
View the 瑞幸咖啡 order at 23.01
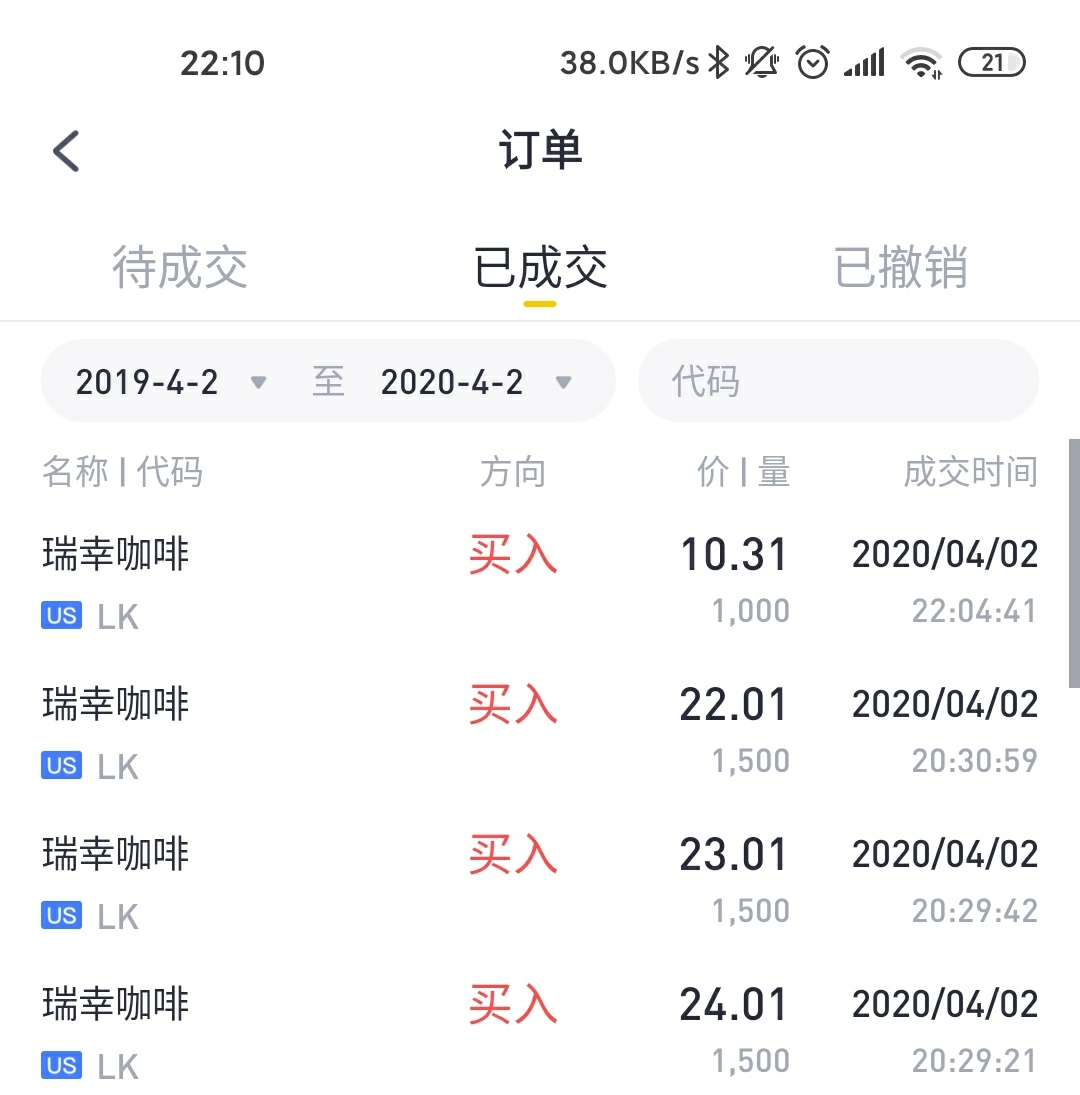pyautogui.click(x=540, y=882)
